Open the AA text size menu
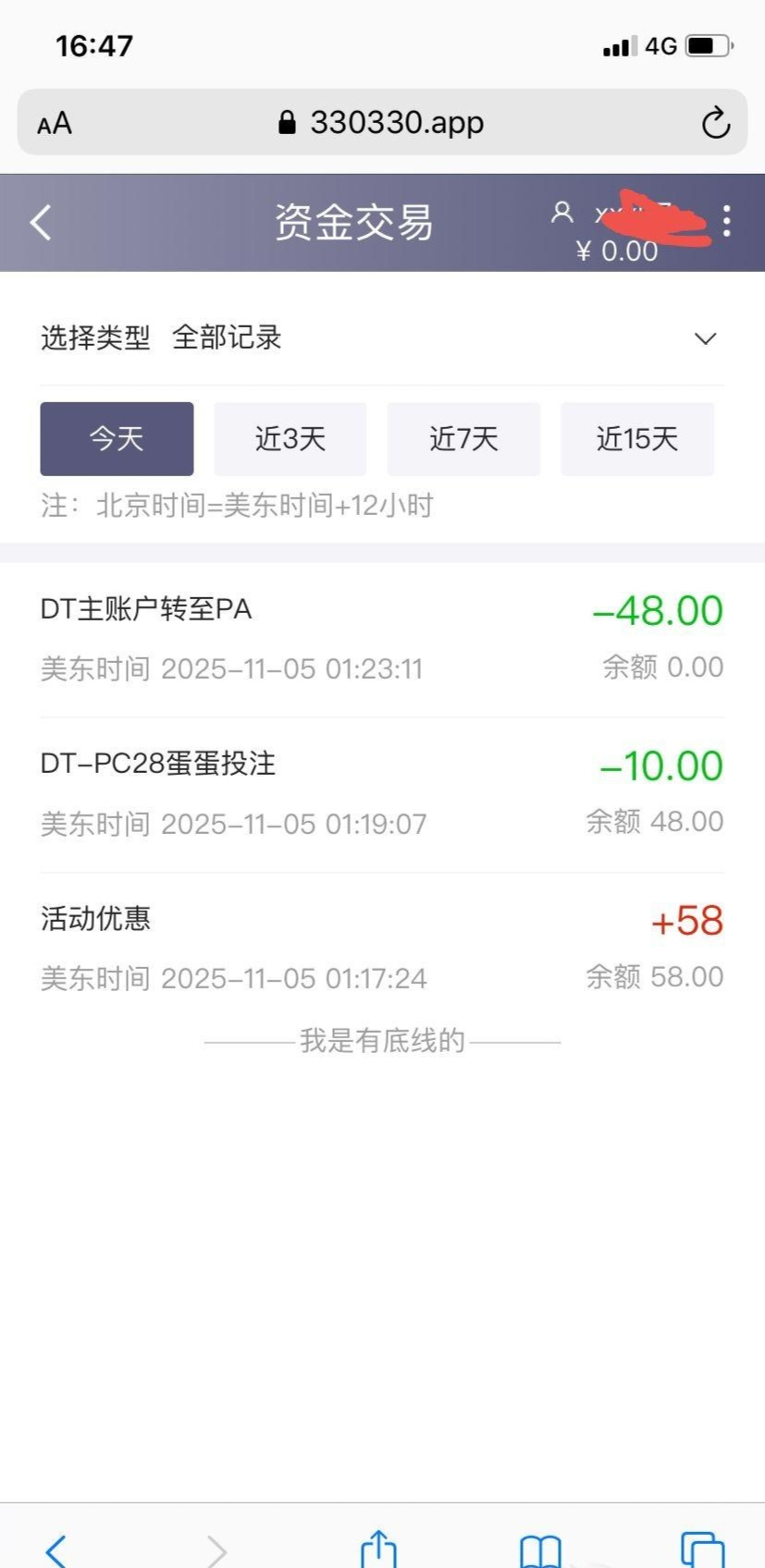The width and height of the screenshot is (765, 1568). click(x=55, y=123)
